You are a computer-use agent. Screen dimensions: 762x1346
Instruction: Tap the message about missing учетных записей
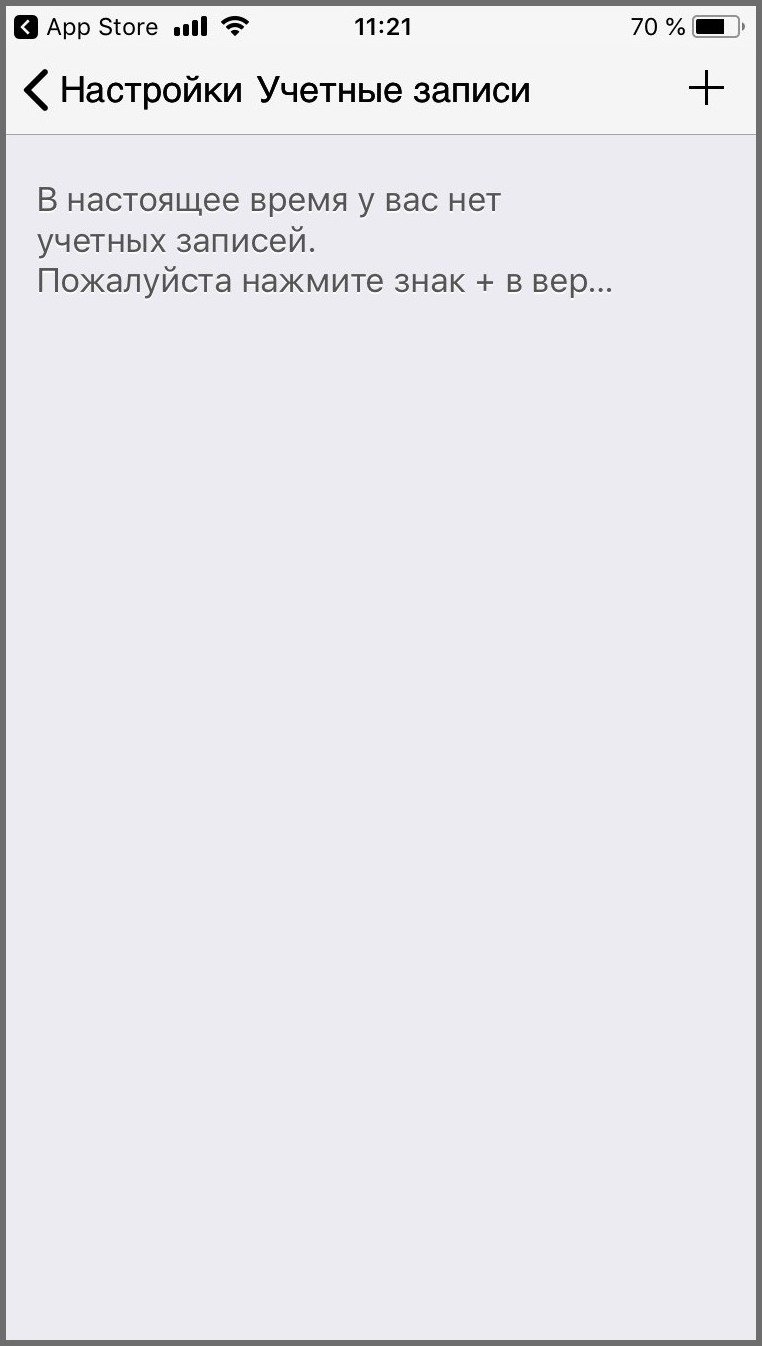pos(270,220)
